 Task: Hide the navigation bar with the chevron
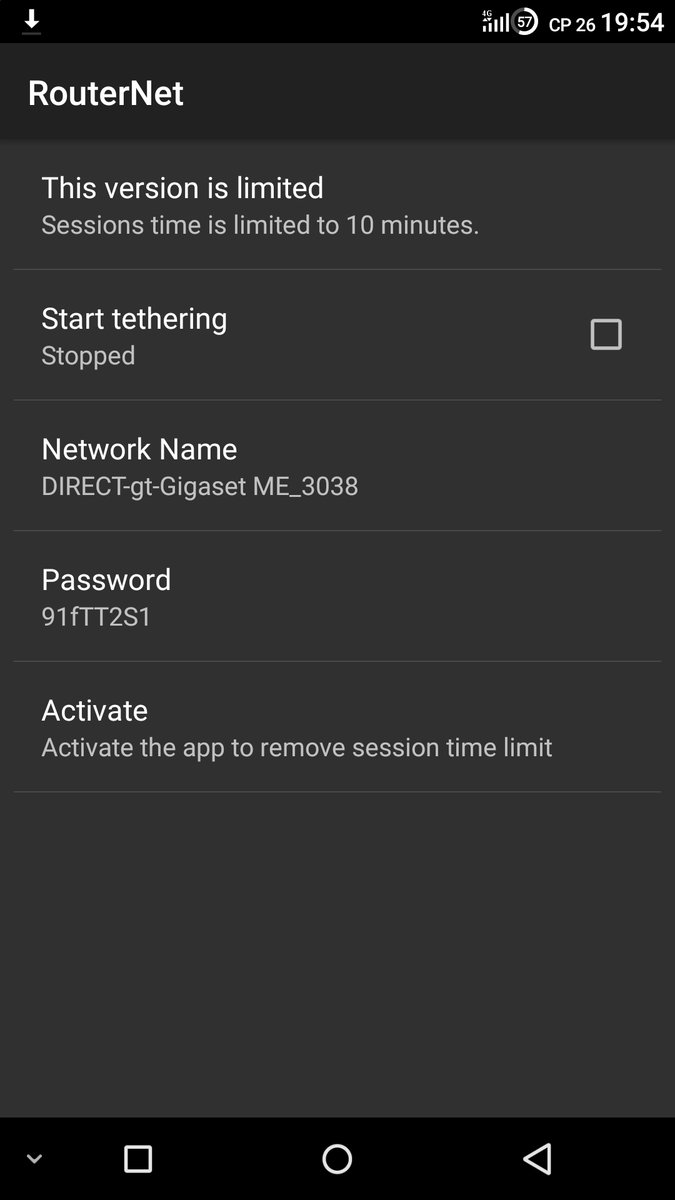[34, 1159]
